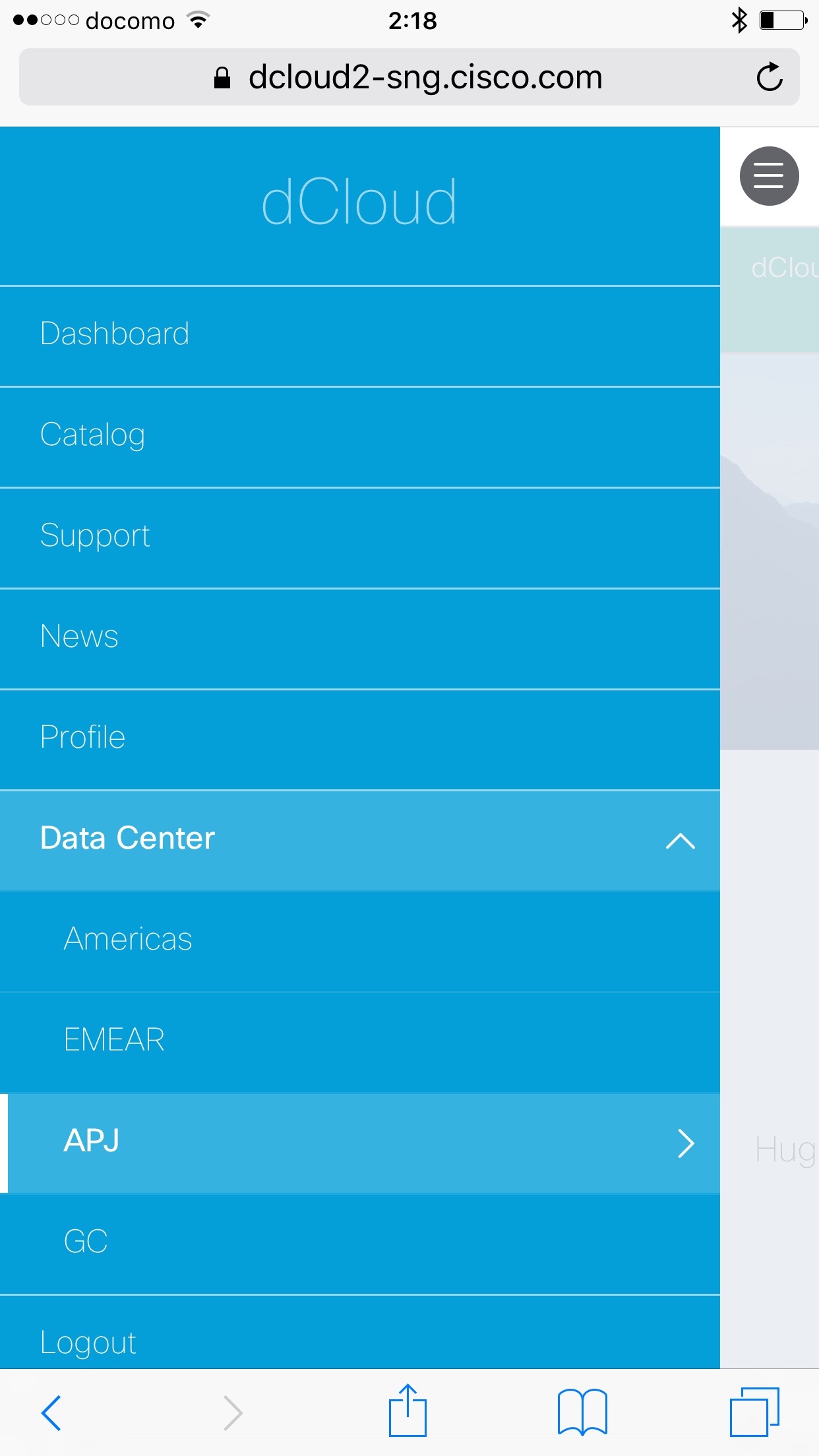Tap the dcloud2-sng.cisco.com address bar
Viewport: 819px width, 1456px height.
pyautogui.click(x=409, y=77)
